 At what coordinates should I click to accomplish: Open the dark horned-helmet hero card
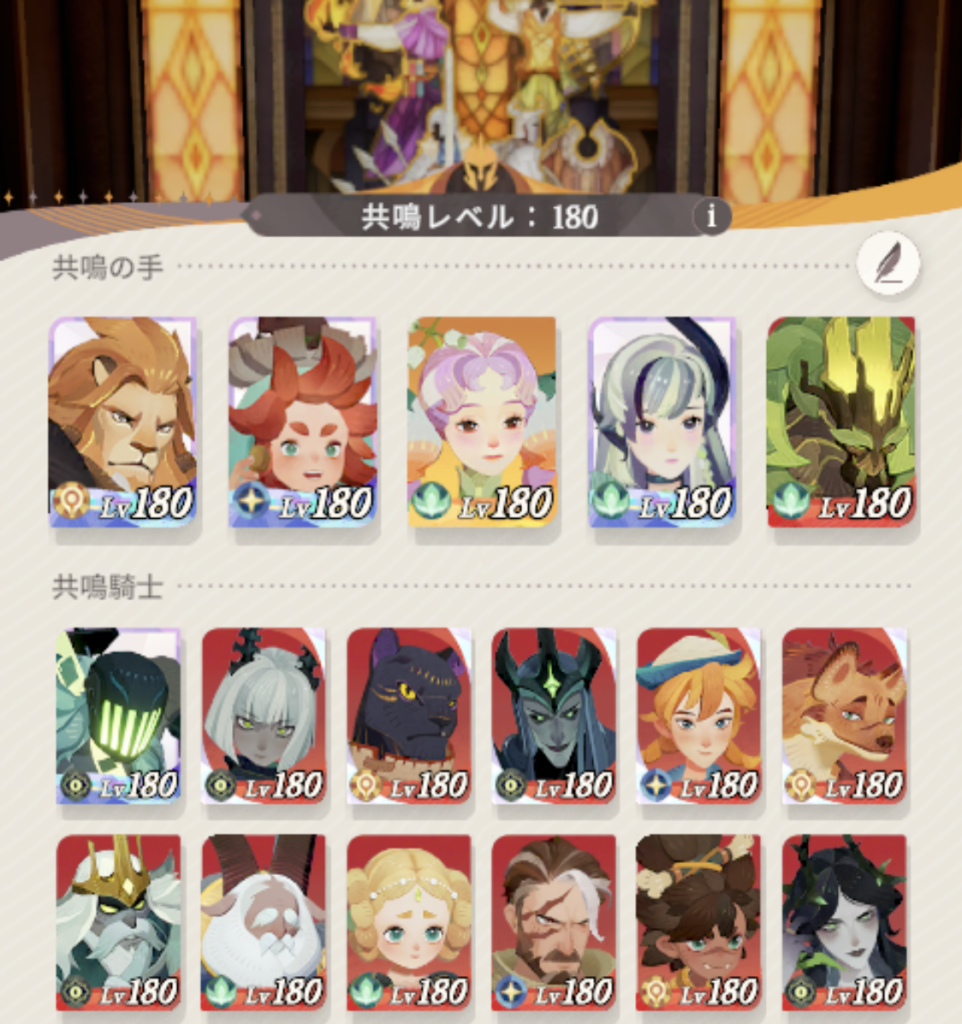(x=553, y=715)
